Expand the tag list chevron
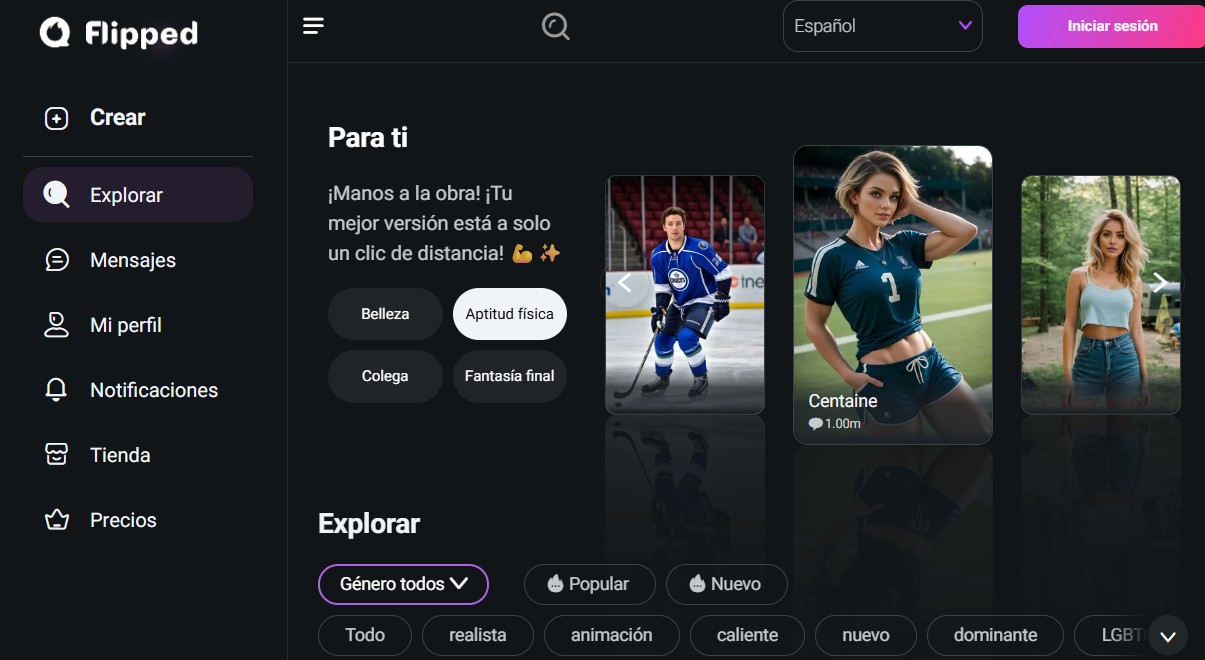 pyautogui.click(x=1167, y=635)
